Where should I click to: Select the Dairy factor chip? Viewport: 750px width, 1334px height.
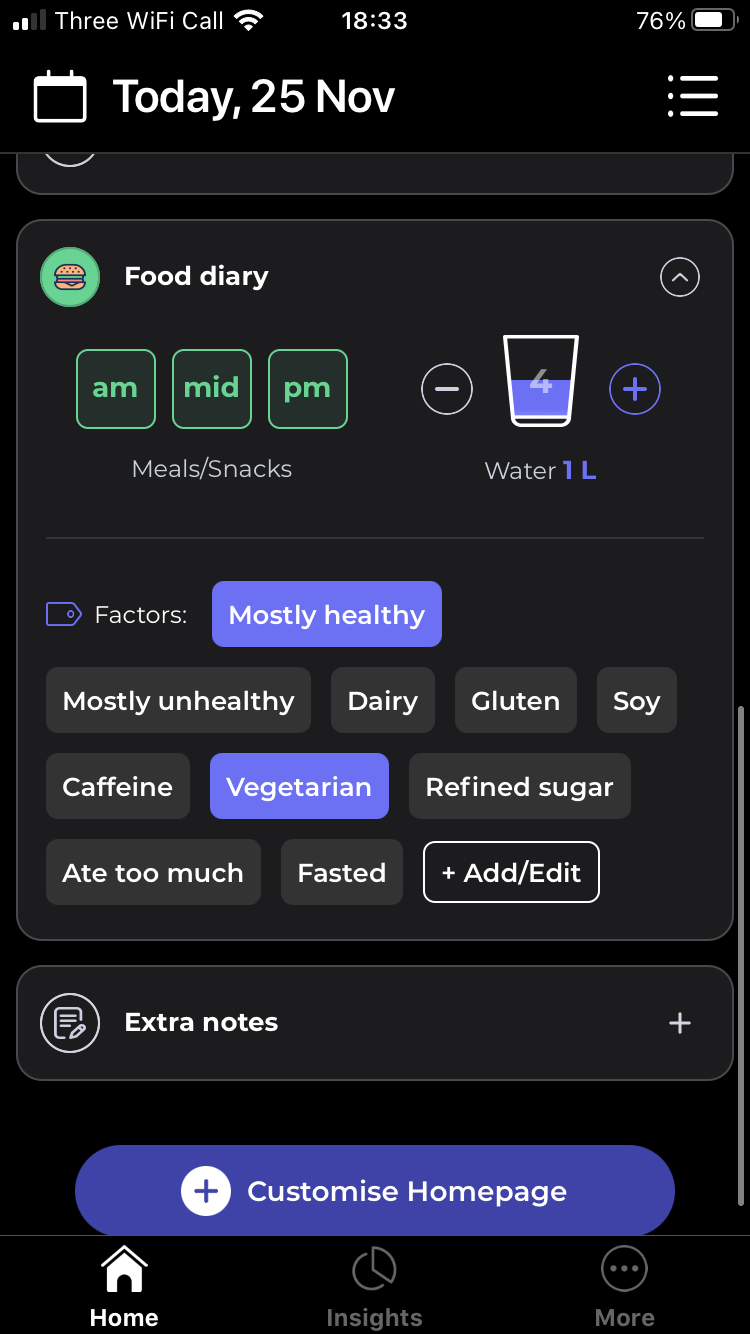[383, 700]
